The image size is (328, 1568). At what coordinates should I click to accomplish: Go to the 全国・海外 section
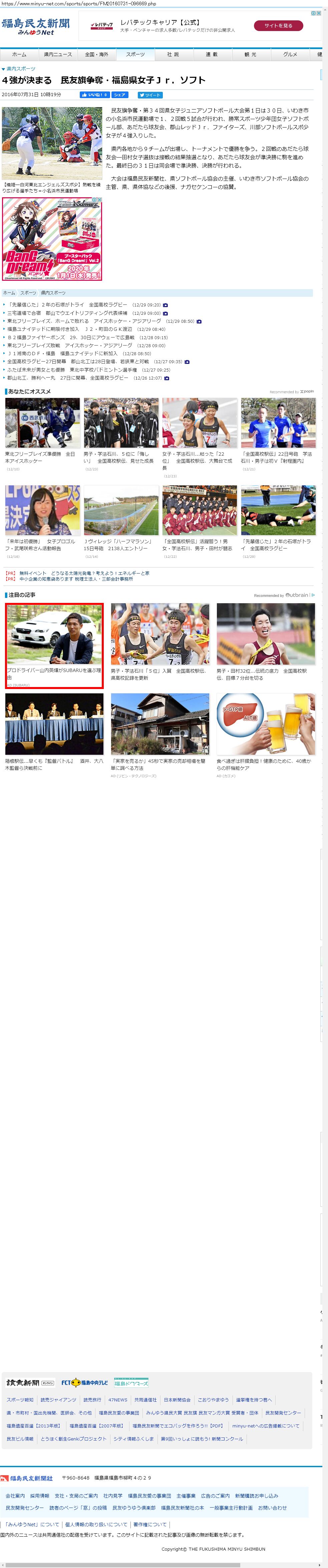click(96, 54)
